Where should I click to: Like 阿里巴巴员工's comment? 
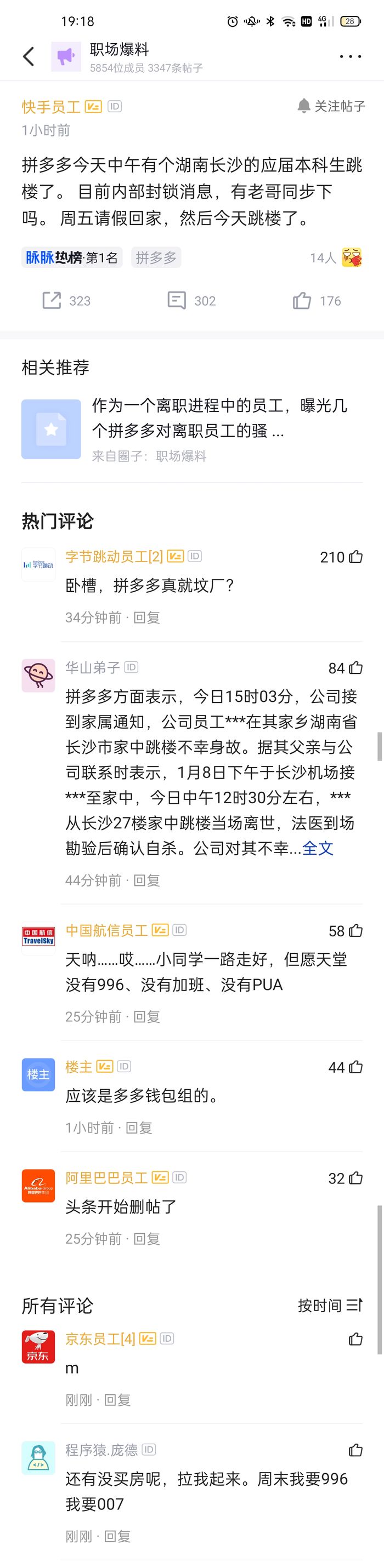(x=356, y=1178)
